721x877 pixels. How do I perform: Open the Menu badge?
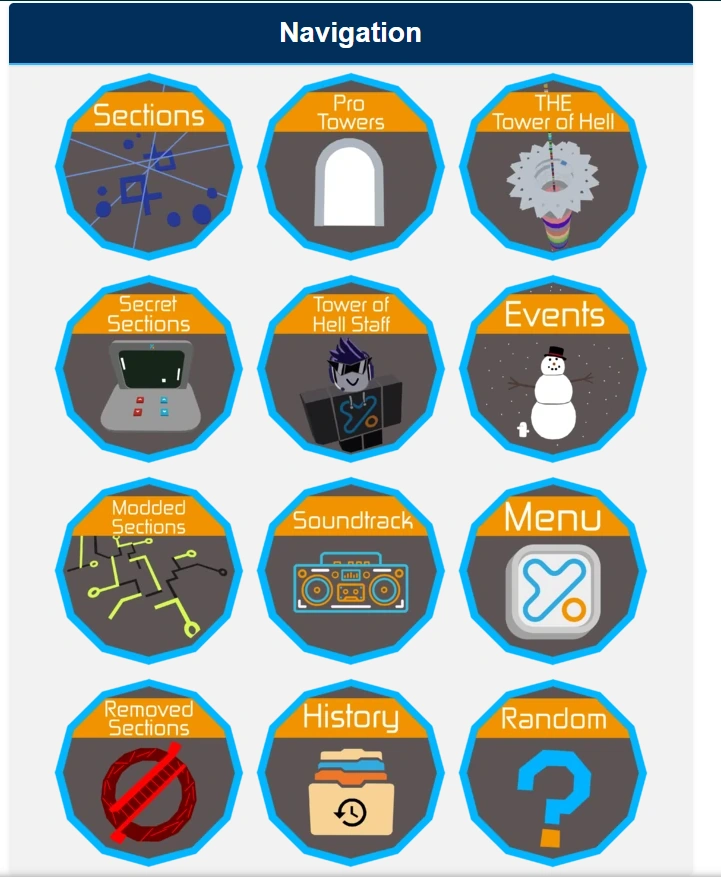(x=553, y=573)
